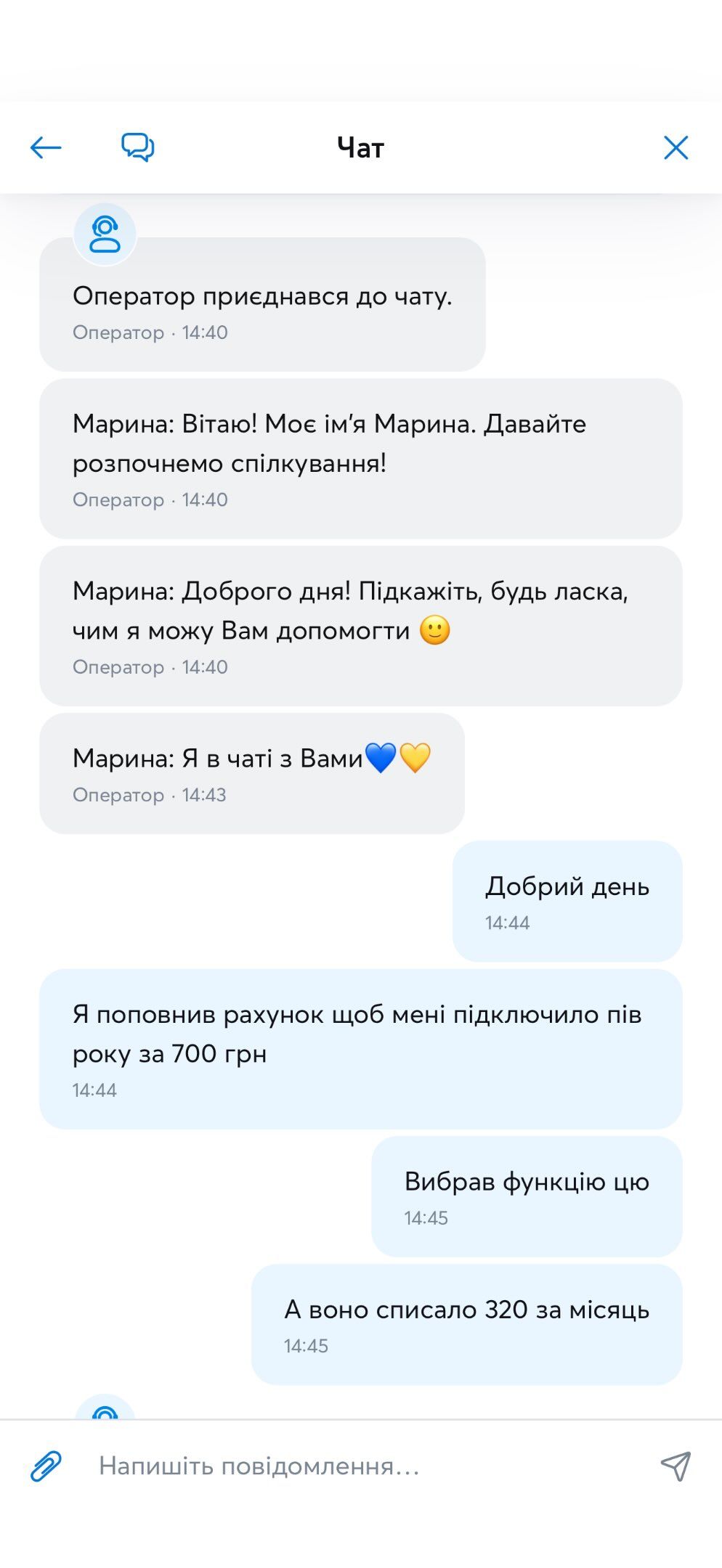Tap the 14:43 timestamp under Марина's message
This screenshot has height=1568, width=722.
204,795
